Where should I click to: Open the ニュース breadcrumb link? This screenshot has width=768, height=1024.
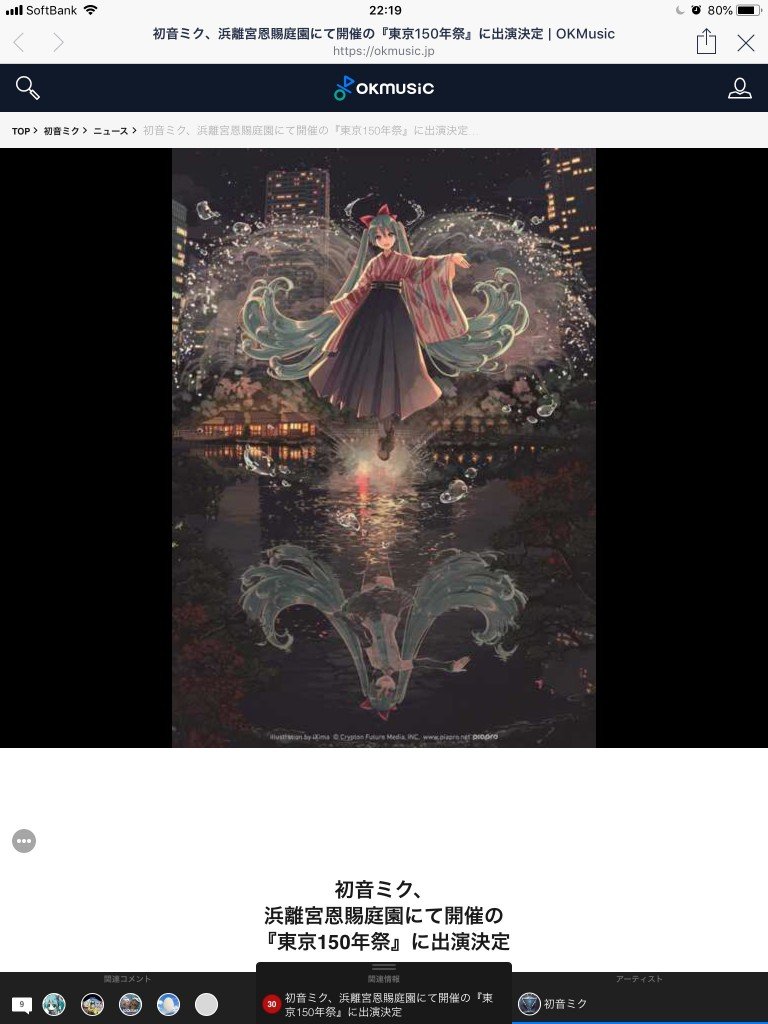pyautogui.click(x=110, y=131)
